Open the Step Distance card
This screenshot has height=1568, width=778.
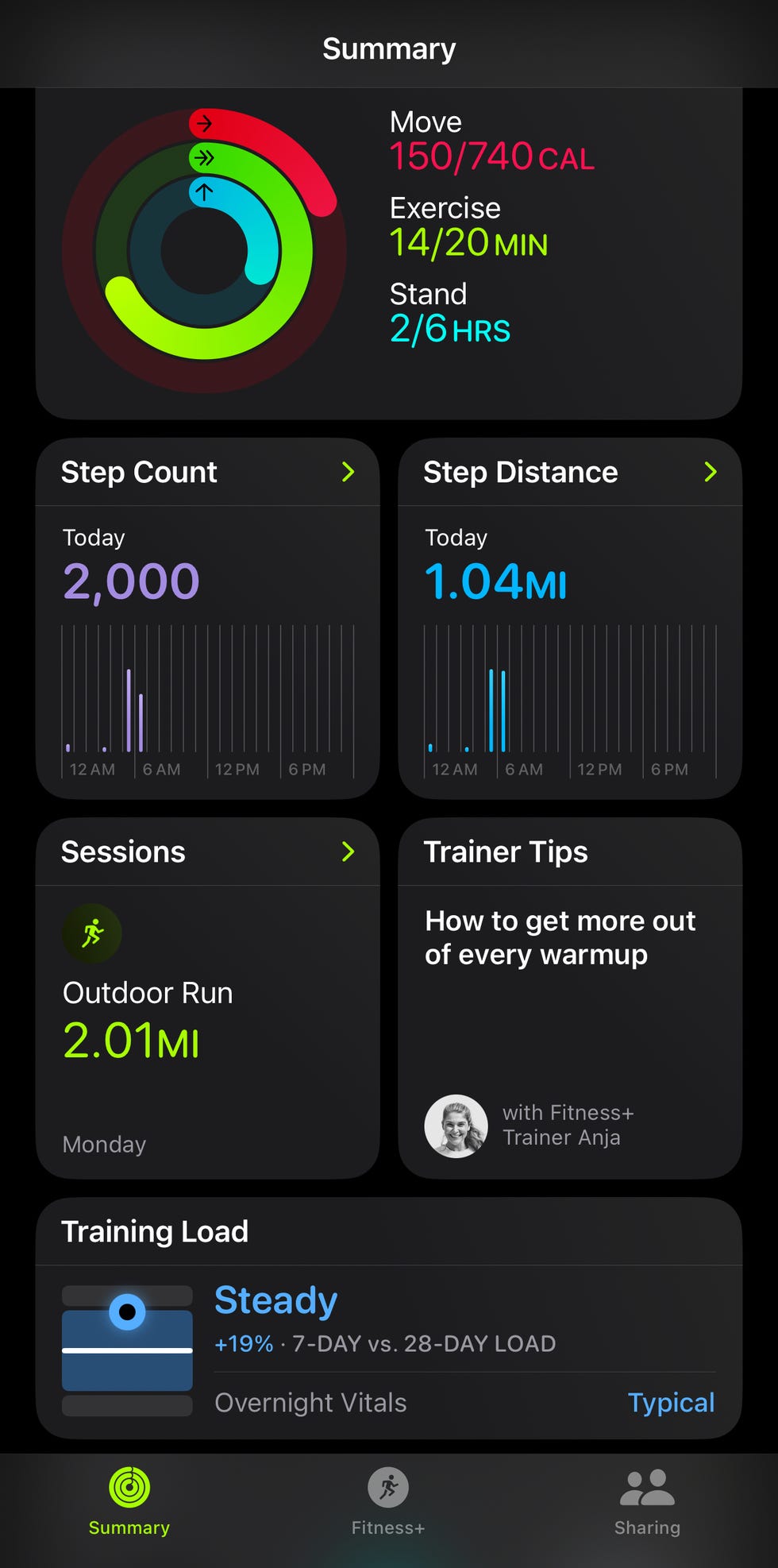(569, 618)
